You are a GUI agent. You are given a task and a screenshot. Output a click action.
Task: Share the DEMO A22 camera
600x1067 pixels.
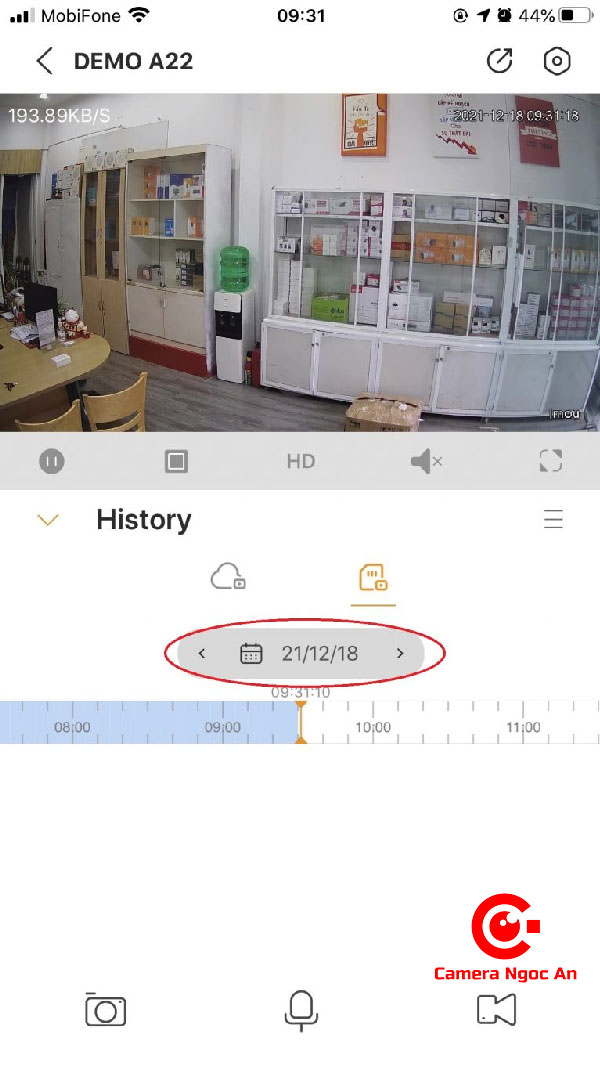point(499,61)
